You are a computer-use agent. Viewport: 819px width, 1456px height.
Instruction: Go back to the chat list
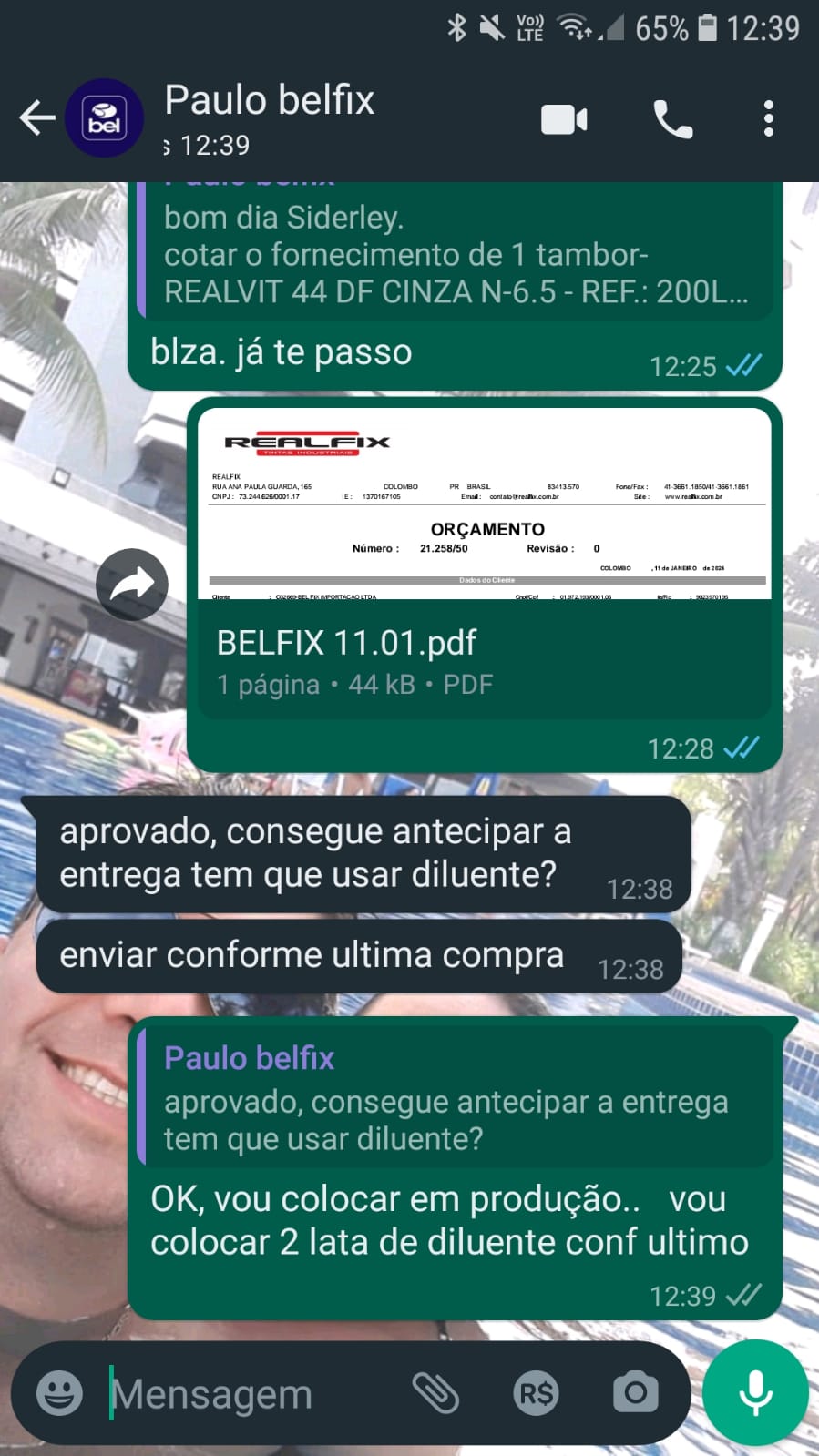(36, 118)
